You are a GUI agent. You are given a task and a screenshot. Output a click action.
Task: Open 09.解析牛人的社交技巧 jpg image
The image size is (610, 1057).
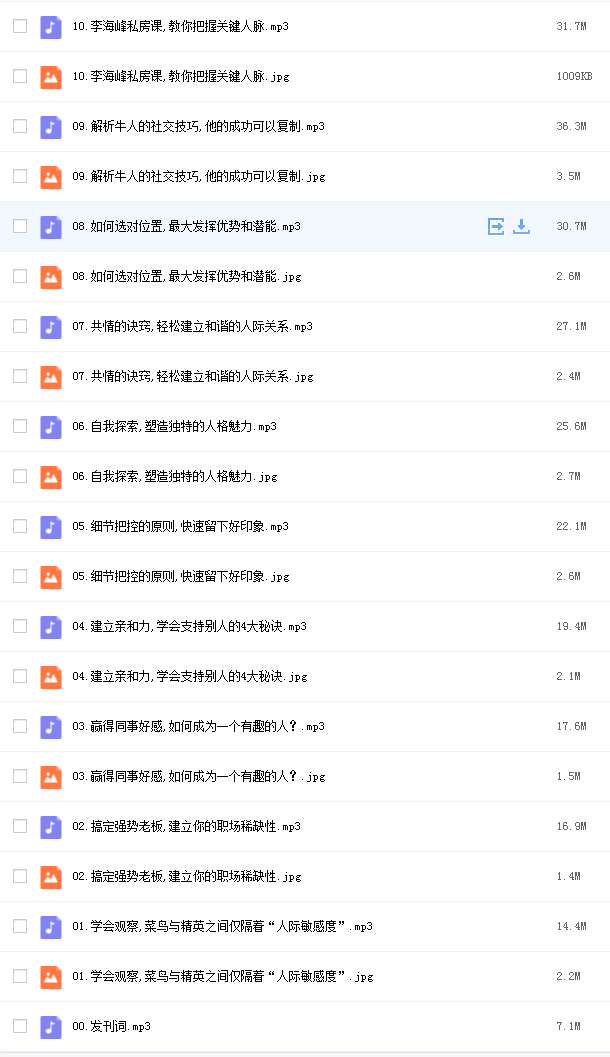point(199,177)
